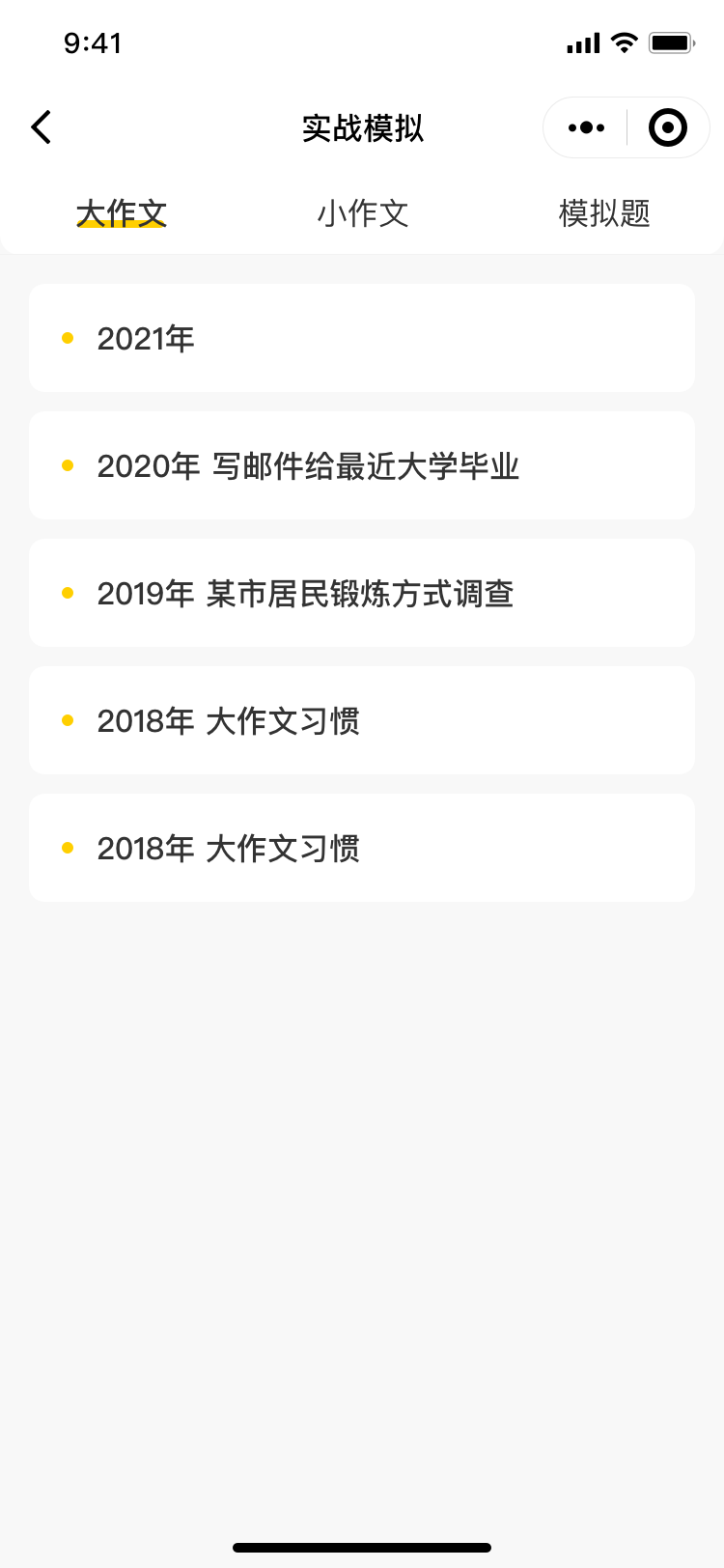Open 2020年 写邮件给最近大学毕业
The width and height of the screenshot is (724, 1568).
[x=362, y=465]
